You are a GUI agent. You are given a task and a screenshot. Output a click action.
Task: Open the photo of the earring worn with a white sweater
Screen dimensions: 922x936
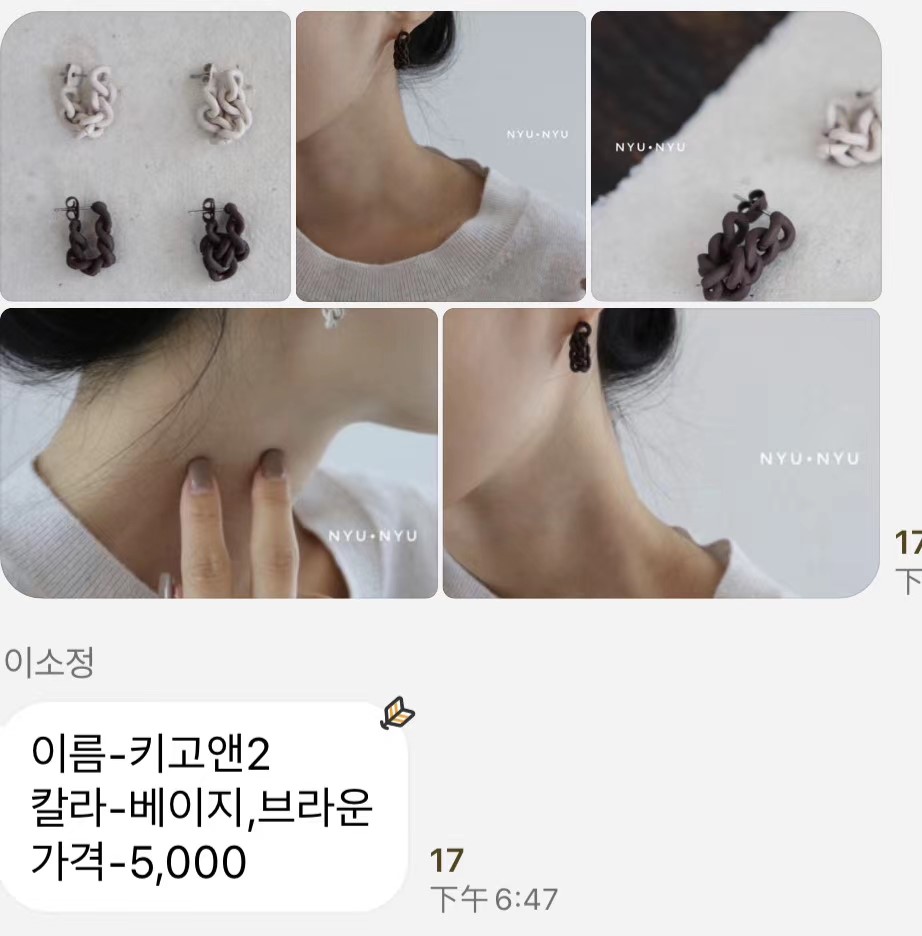440,156
